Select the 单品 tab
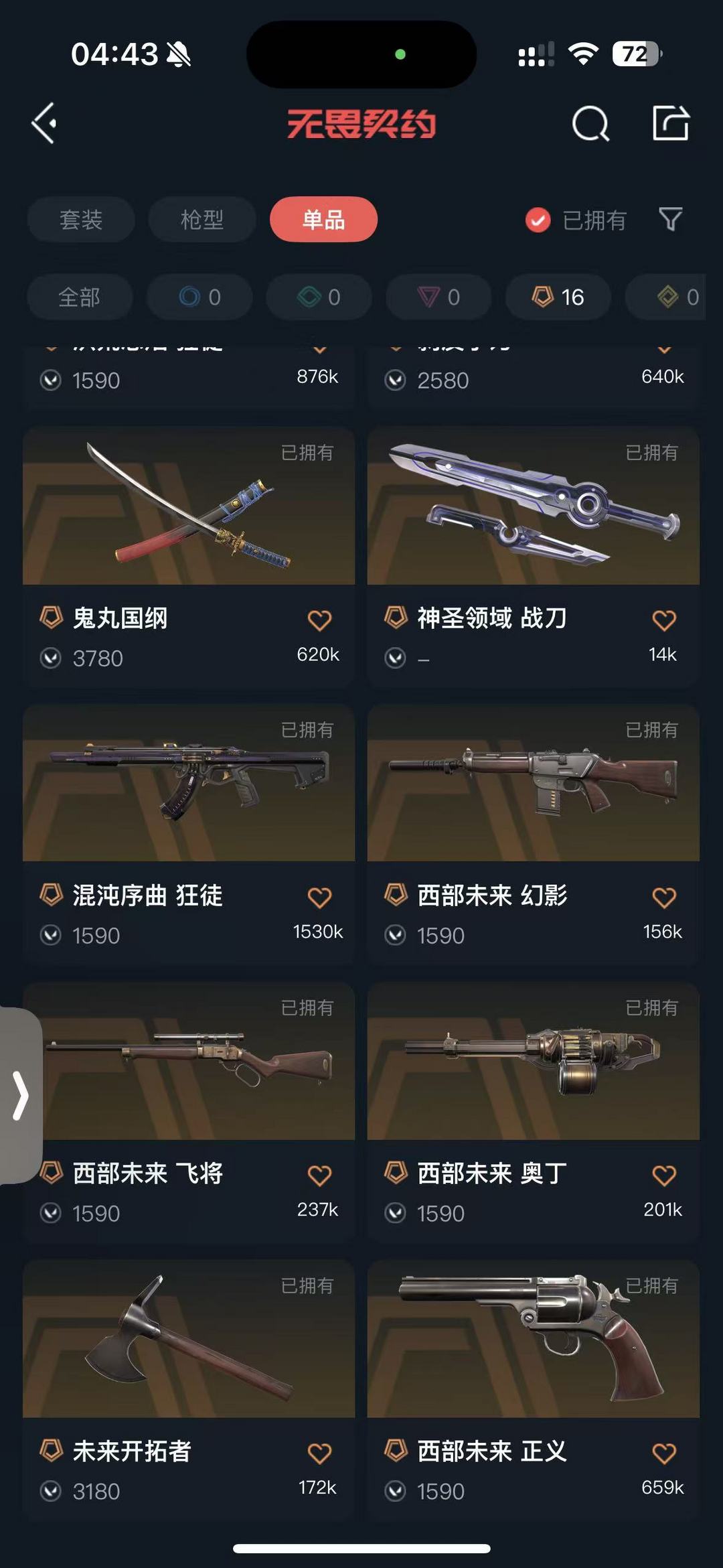Viewport: 723px width, 1568px height. point(323,220)
